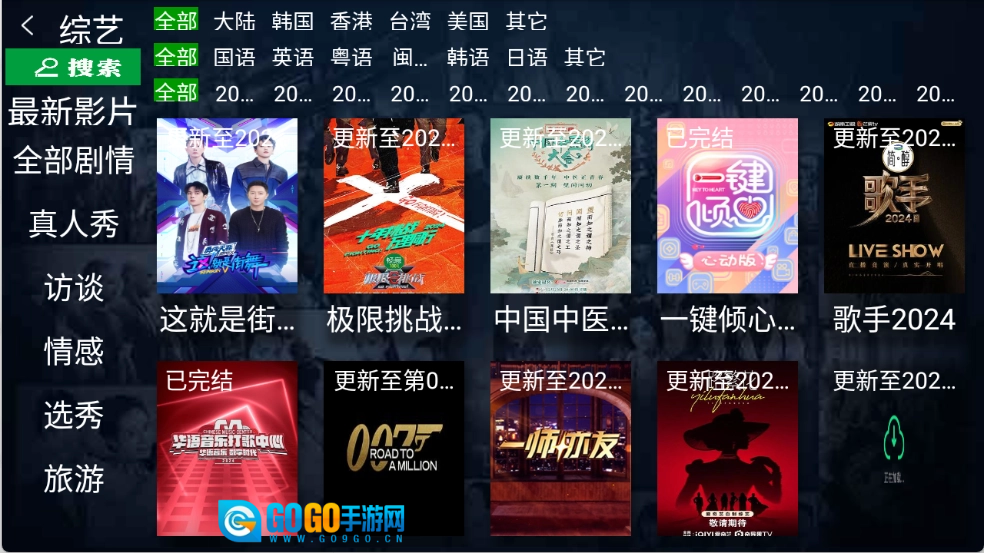Select the 情感 category

(73, 351)
